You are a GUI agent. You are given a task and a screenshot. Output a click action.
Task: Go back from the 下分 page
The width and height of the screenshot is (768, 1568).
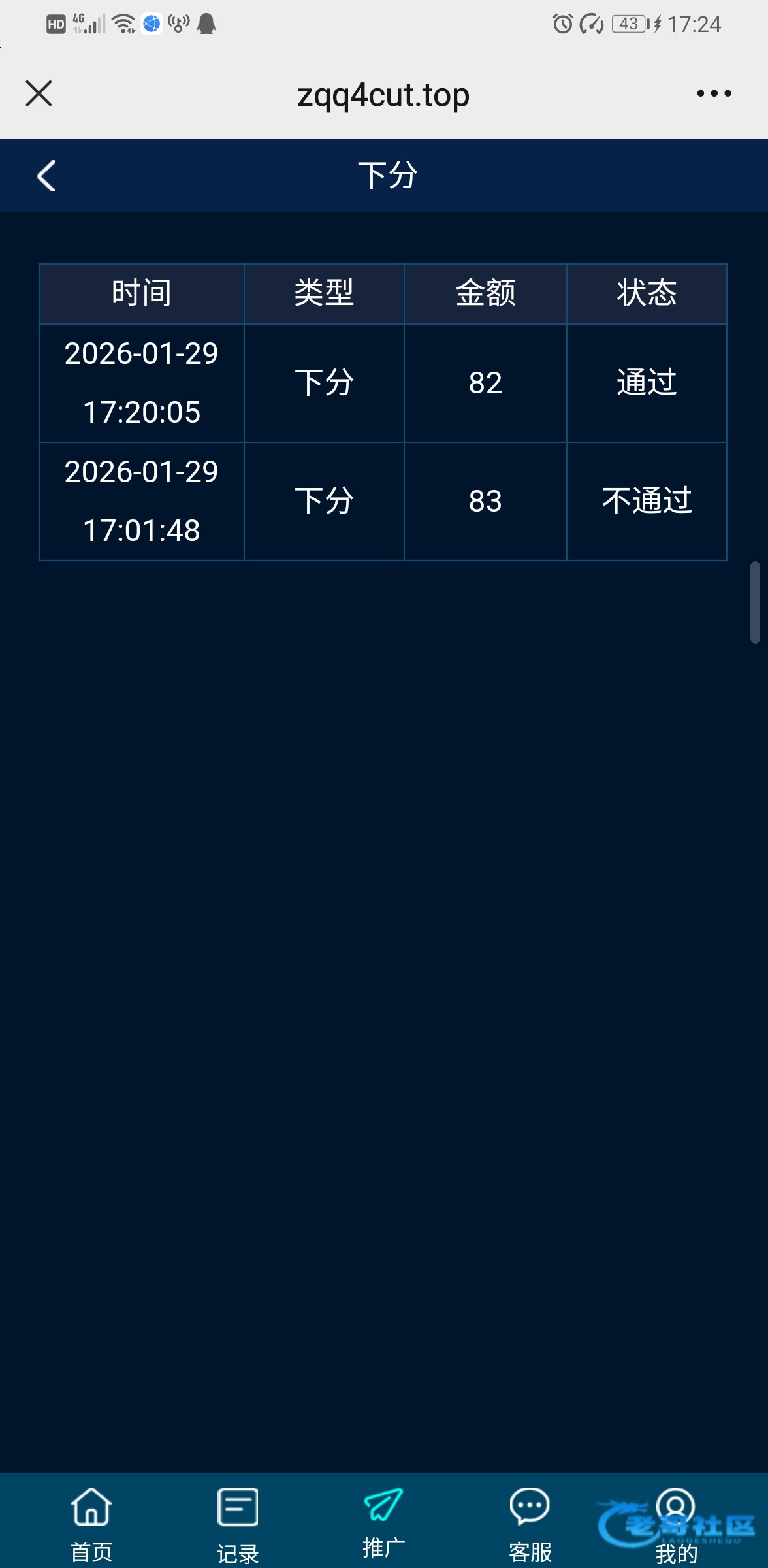point(46,176)
